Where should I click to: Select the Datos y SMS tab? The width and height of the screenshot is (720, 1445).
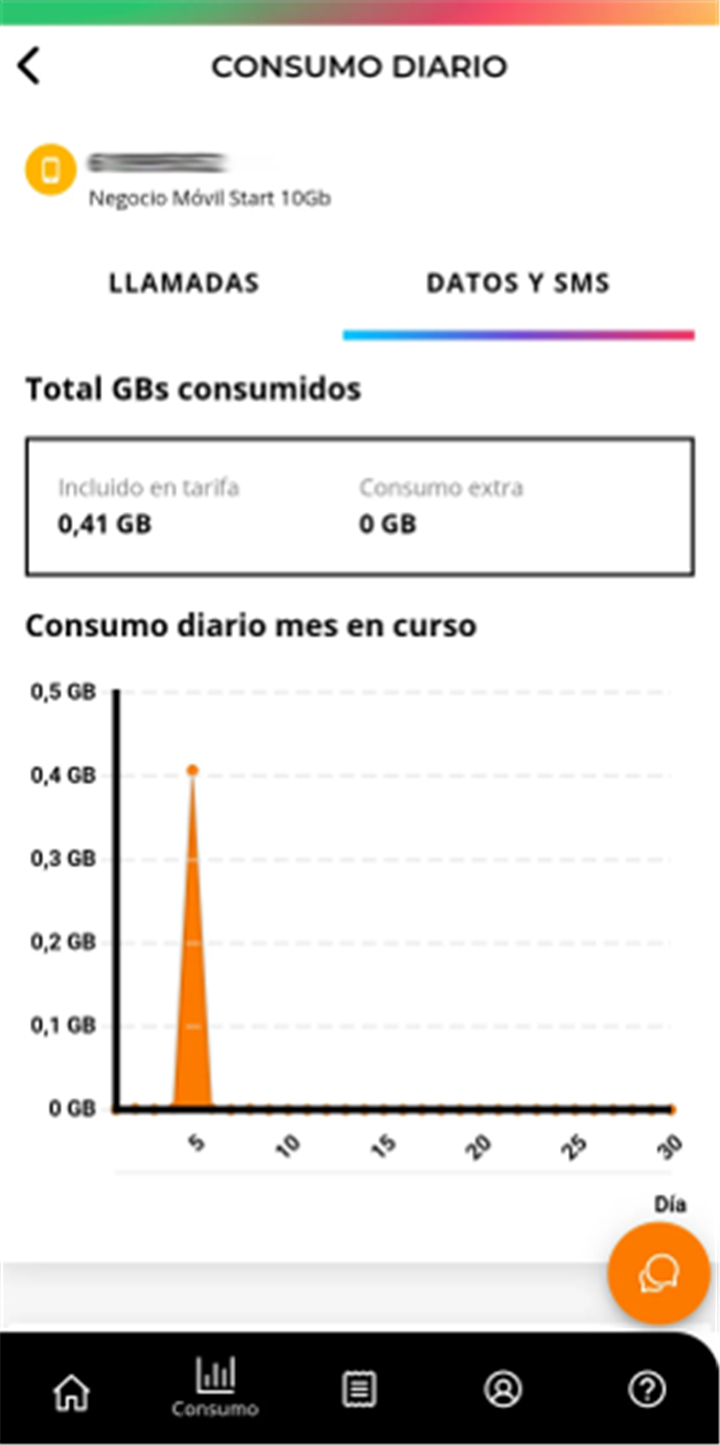click(x=518, y=283)
